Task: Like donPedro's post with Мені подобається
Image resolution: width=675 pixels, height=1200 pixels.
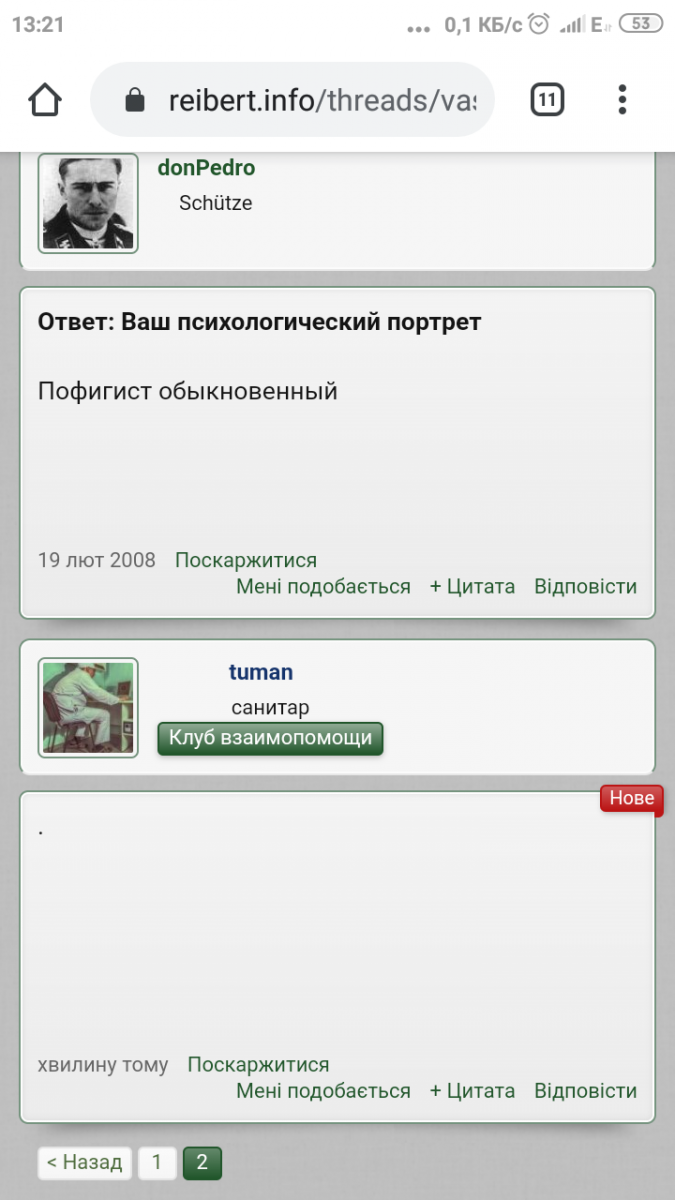Action: point(323,587)
